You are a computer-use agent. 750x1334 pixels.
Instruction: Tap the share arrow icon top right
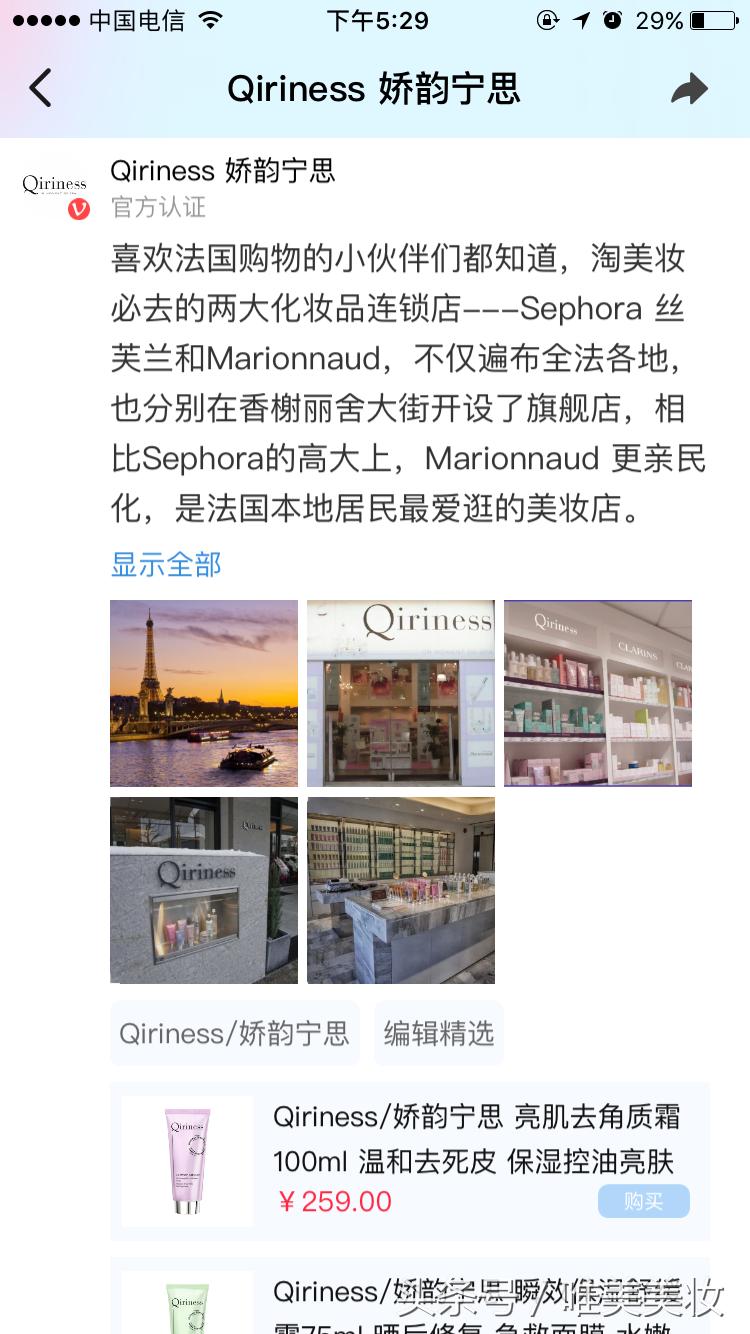point(689,88)
